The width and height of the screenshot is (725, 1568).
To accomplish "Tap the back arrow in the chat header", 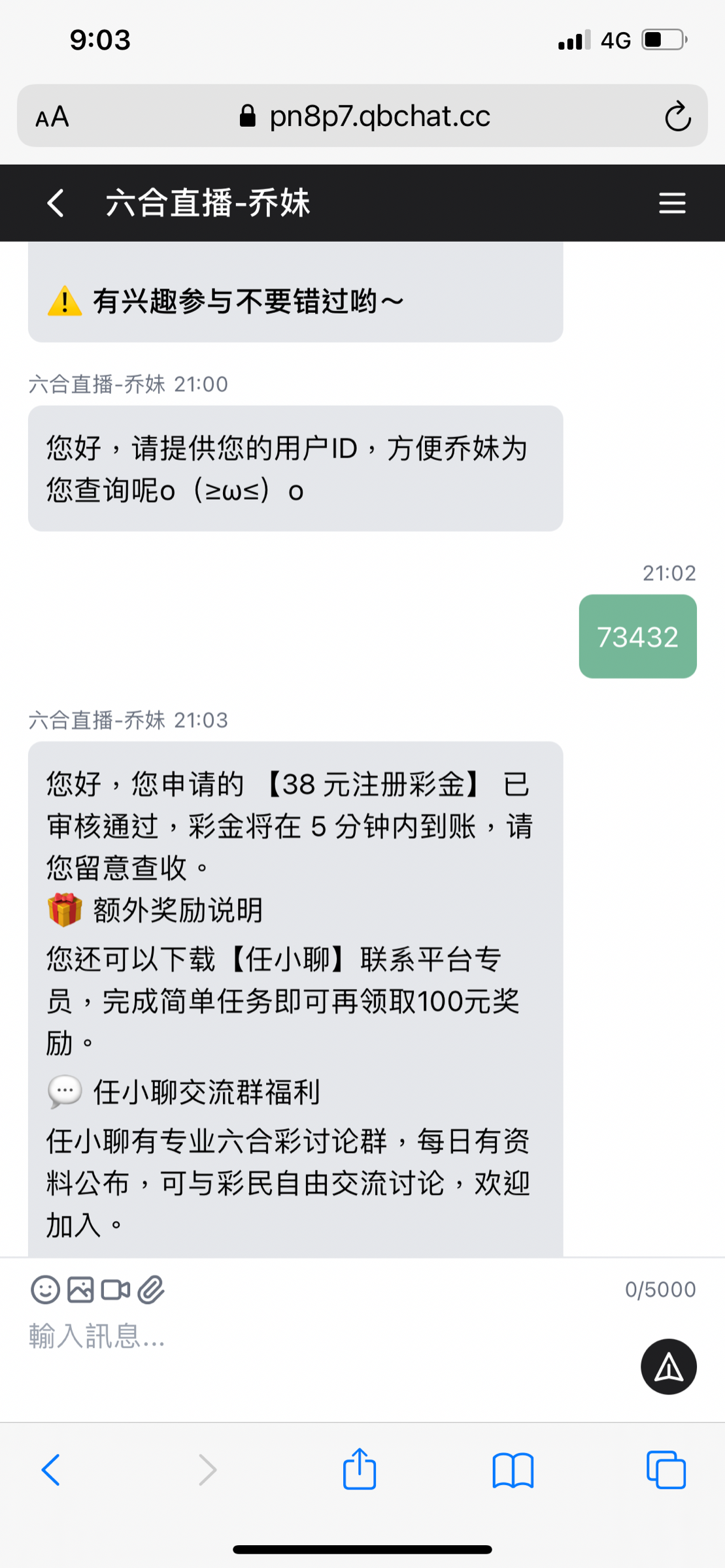I will coord(55,203).
